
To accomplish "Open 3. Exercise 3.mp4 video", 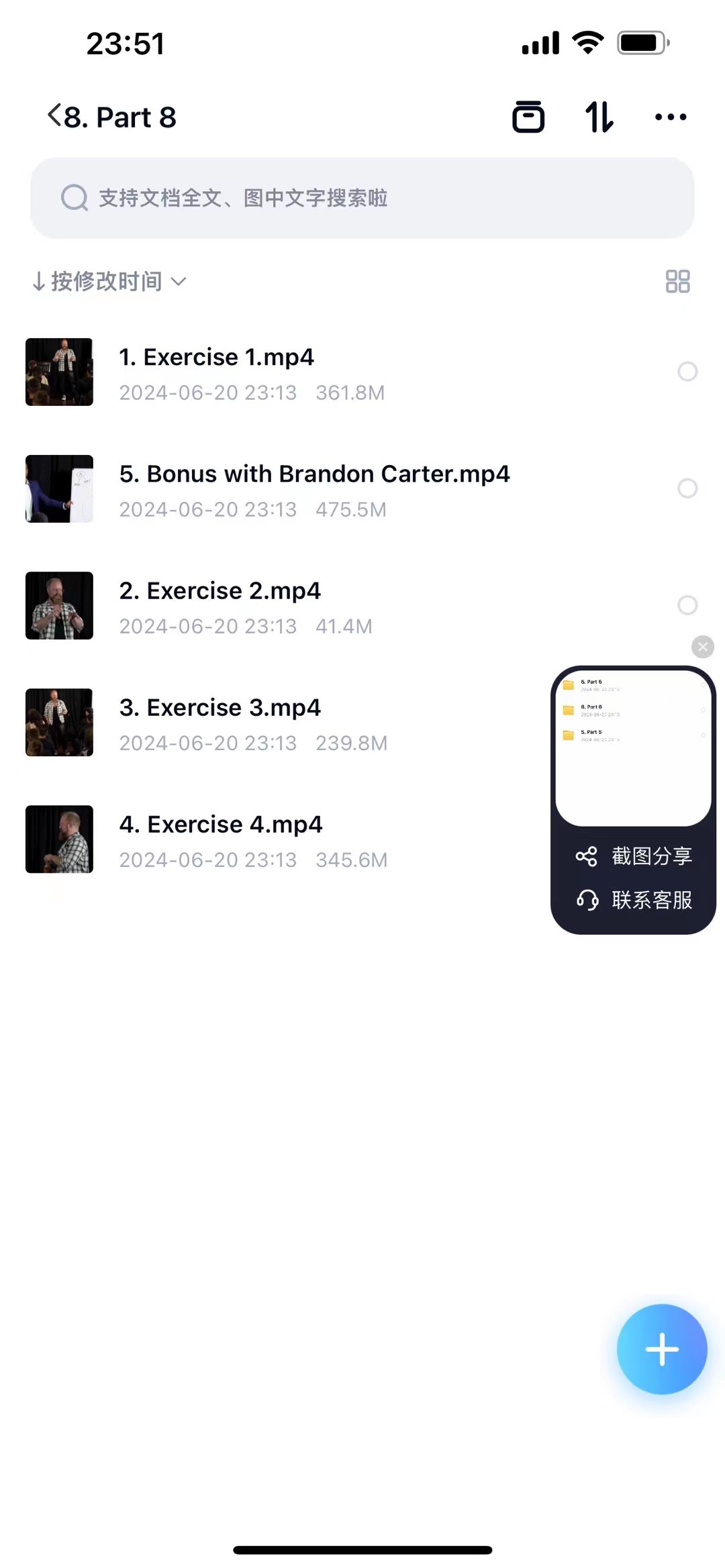I will pos(220,707).
